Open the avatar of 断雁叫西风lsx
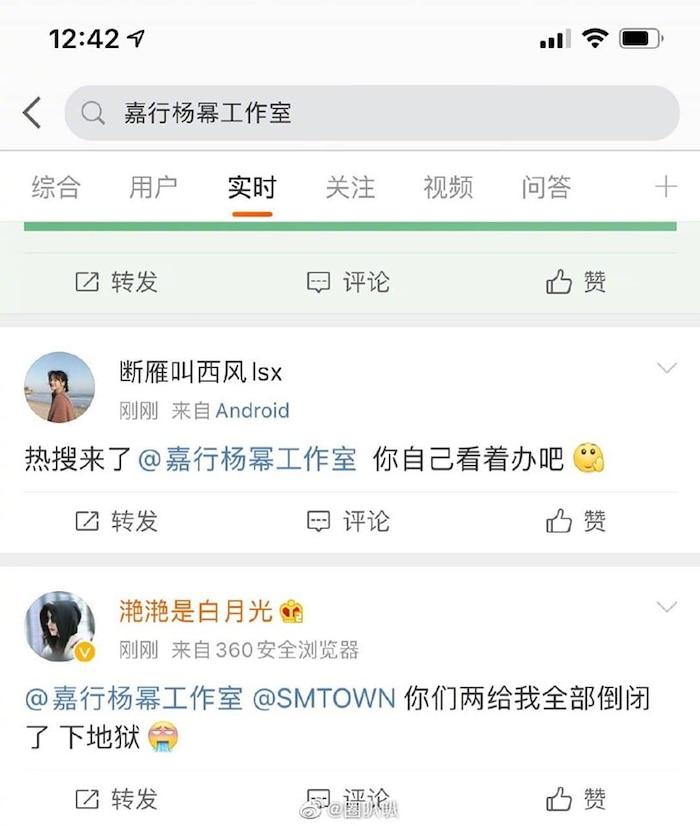700x826 pixels. pyautogui.click(x=59, y=387)
